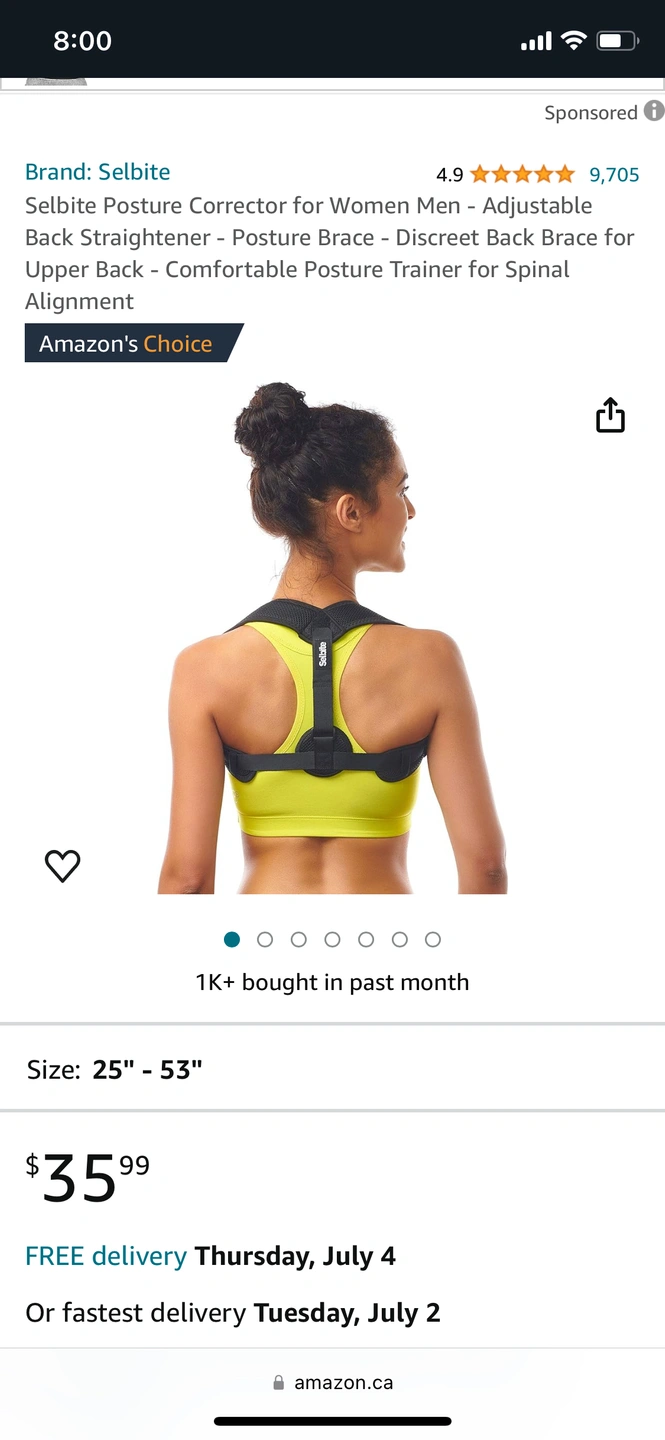Image resolution: width=665 pixels, height=1440 pixels.
Task: Open the Size 25" - 53" selector
Action: click(x=332, y=1069)
